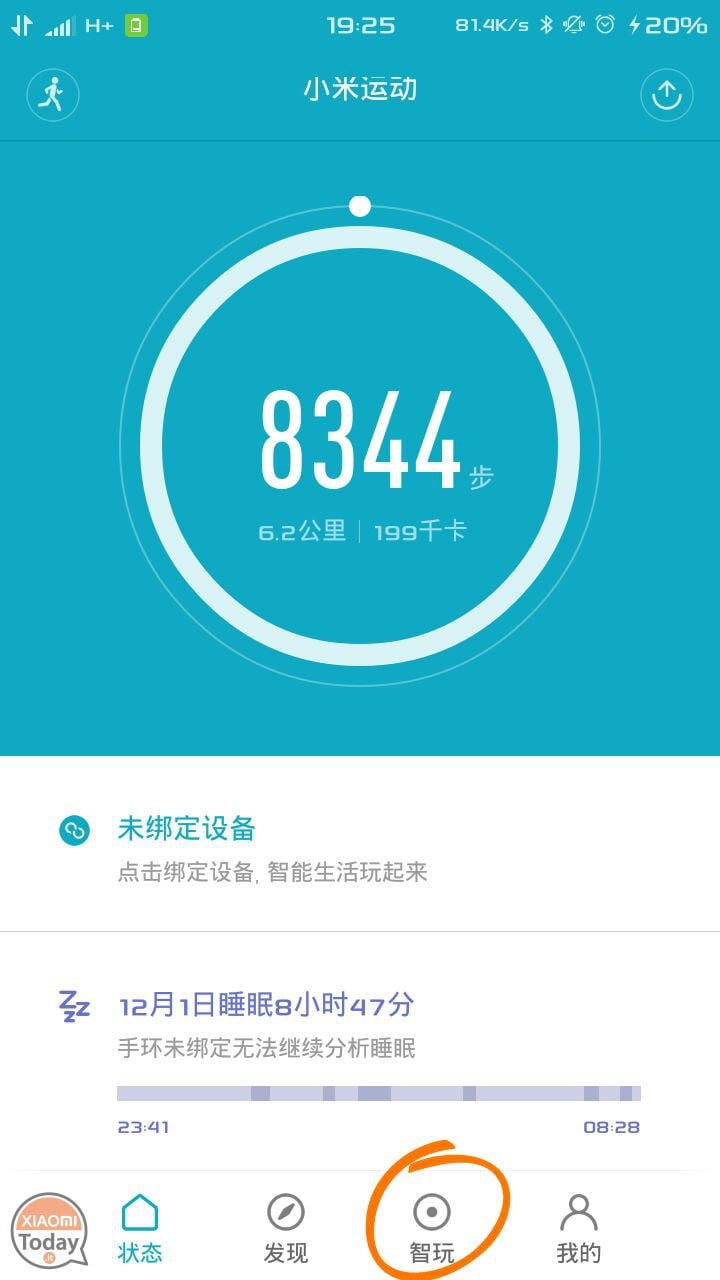The width and height of the screenshot is (720, 1280).
Task: Tap the share upload icon
Action: tap(666, 94)
